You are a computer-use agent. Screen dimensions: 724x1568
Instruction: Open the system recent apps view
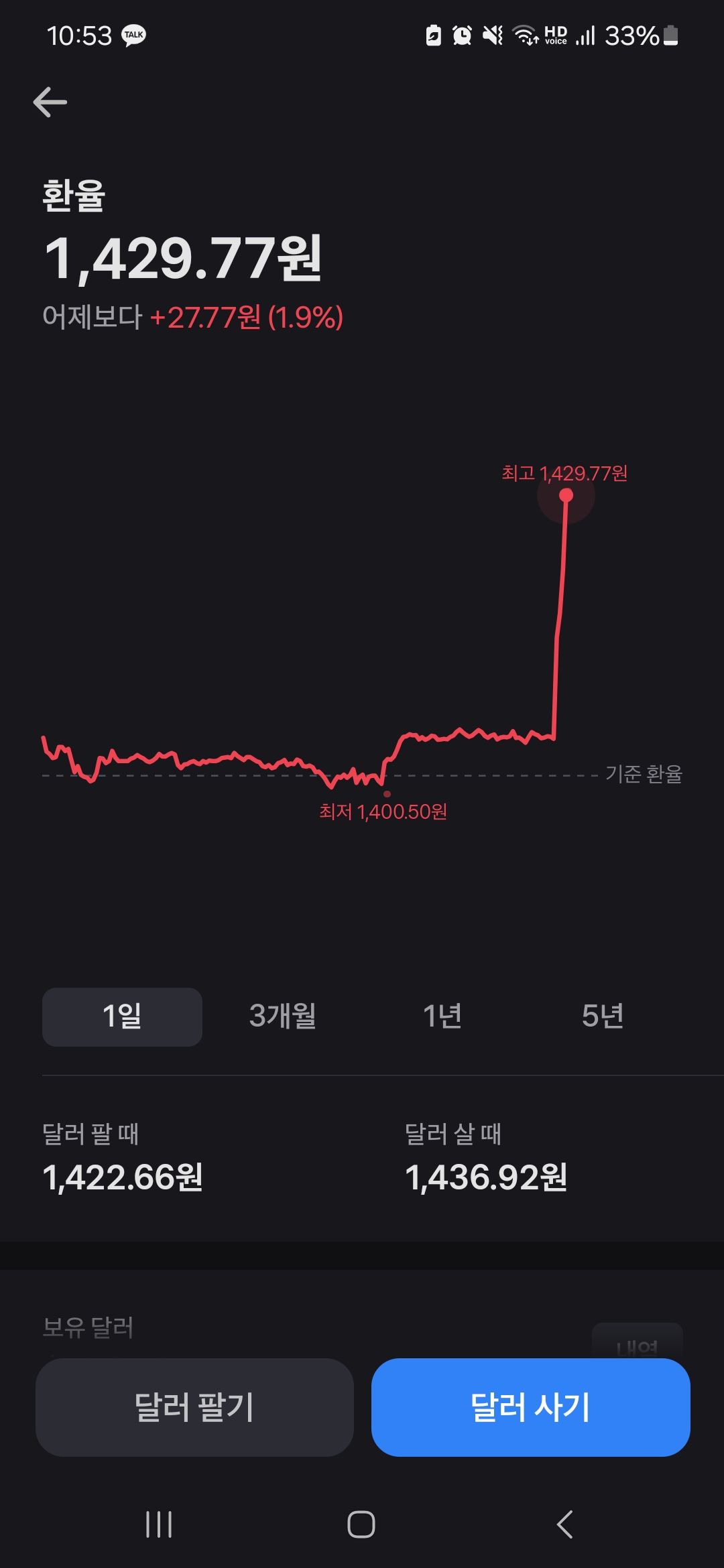(x=159, y=1524)
